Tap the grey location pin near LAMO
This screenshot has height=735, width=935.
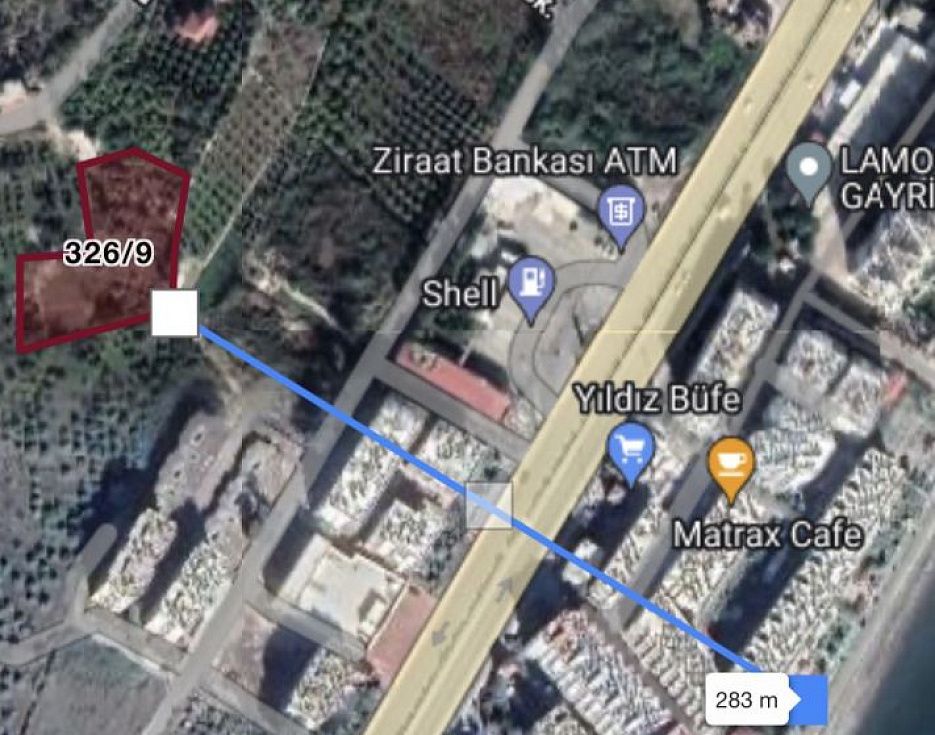tap(809, 169)
